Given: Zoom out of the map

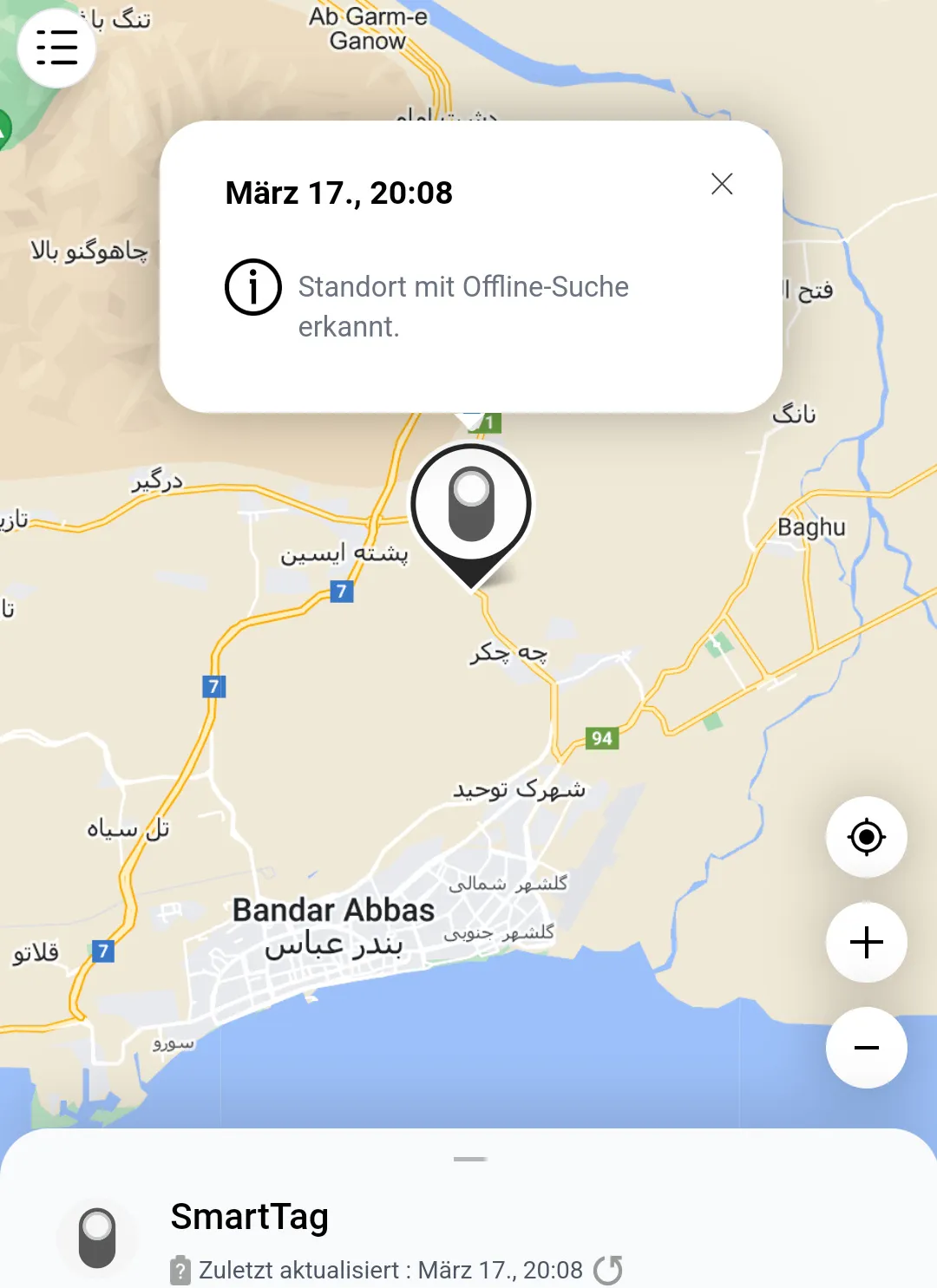Looking at the screenshot, I should [866, 1048].
